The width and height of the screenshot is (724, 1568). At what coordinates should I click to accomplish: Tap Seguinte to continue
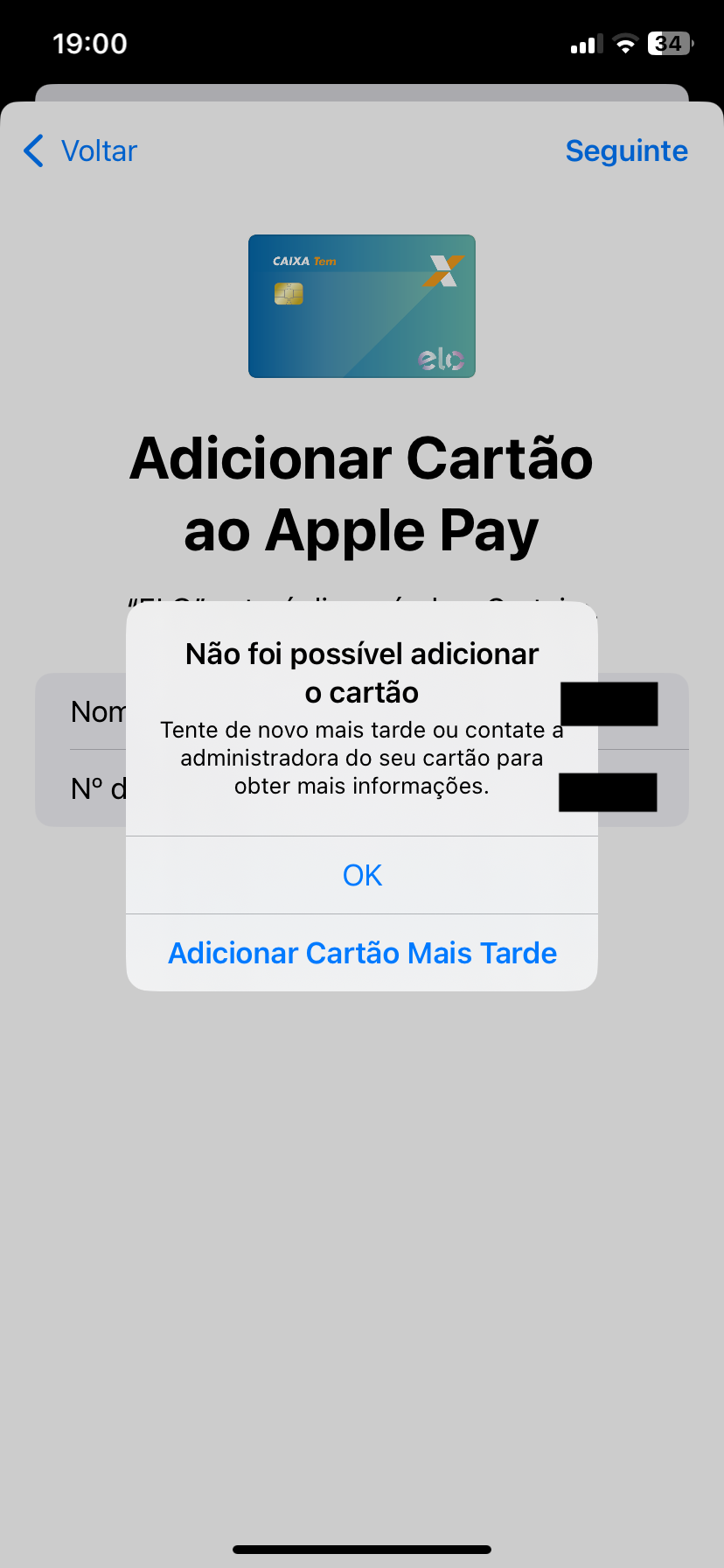pyautogui.click(x=626, y=151)
